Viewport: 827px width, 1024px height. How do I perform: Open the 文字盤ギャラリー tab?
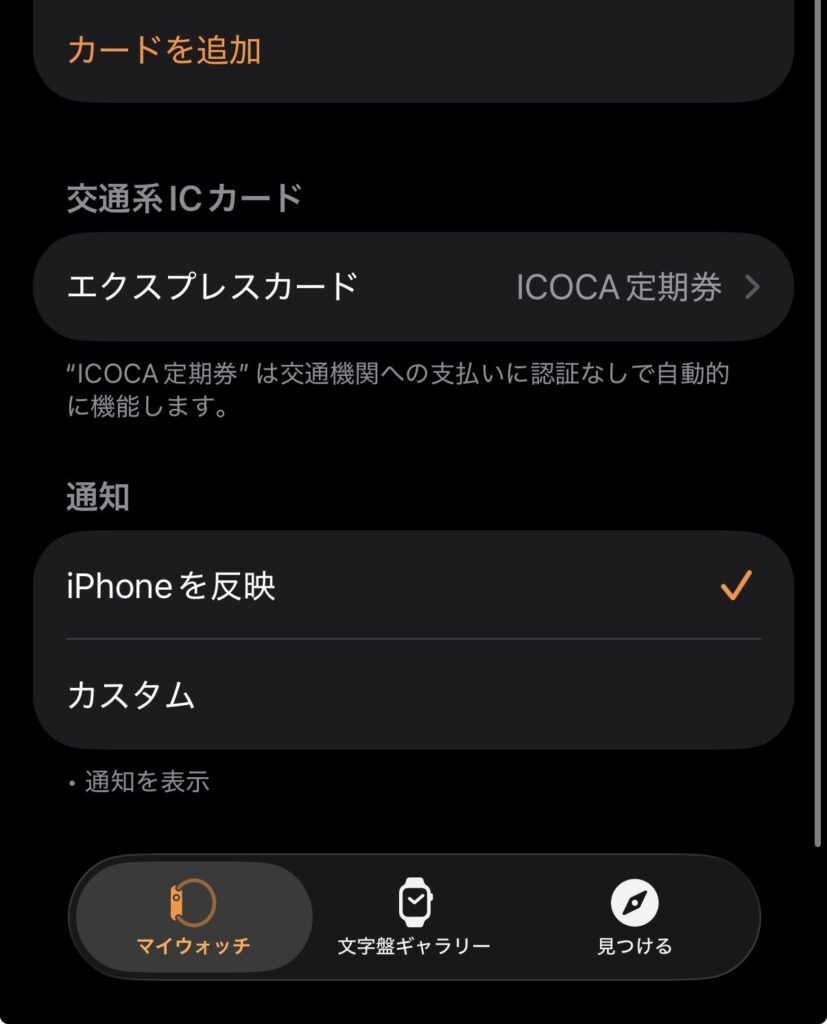coord(414,916)
